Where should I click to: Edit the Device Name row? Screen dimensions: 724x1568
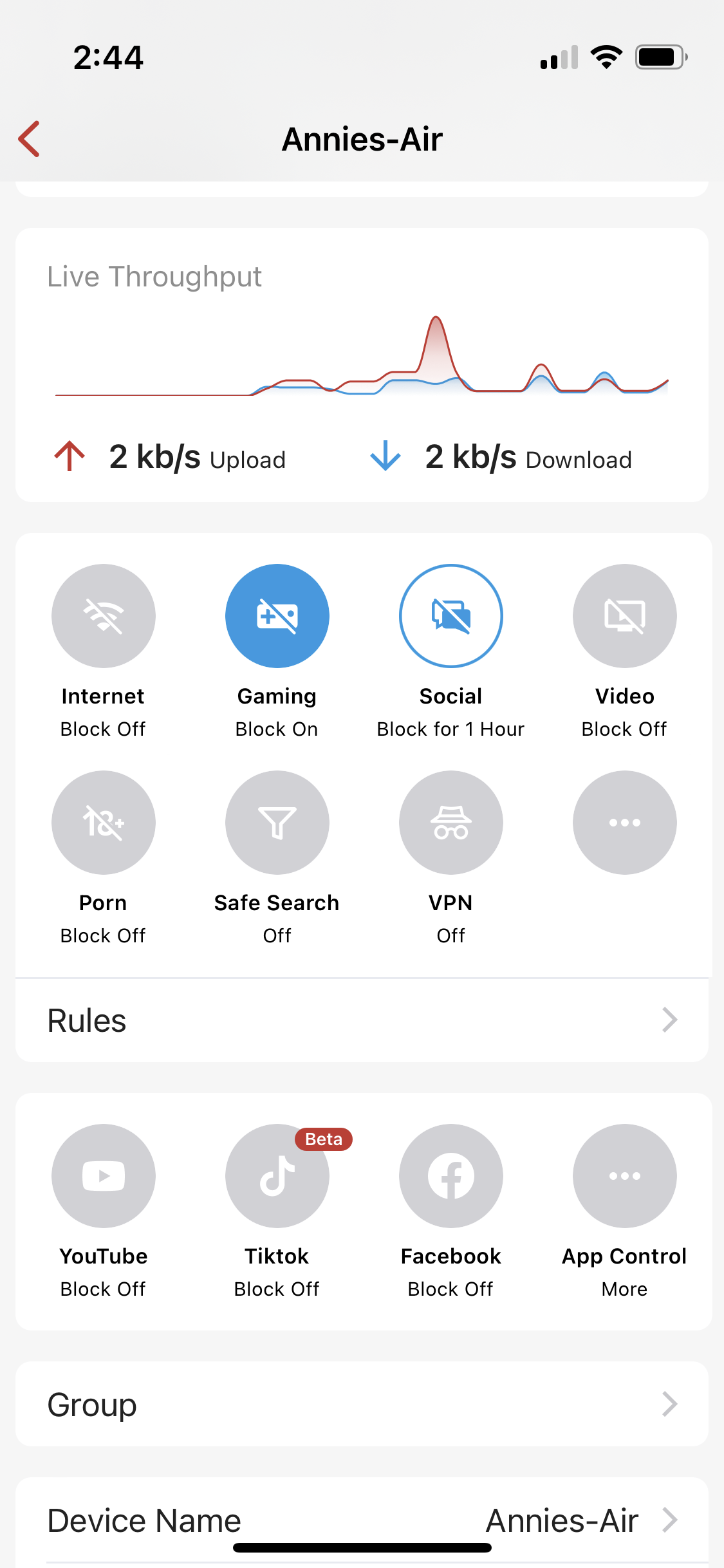(362, 1520)
